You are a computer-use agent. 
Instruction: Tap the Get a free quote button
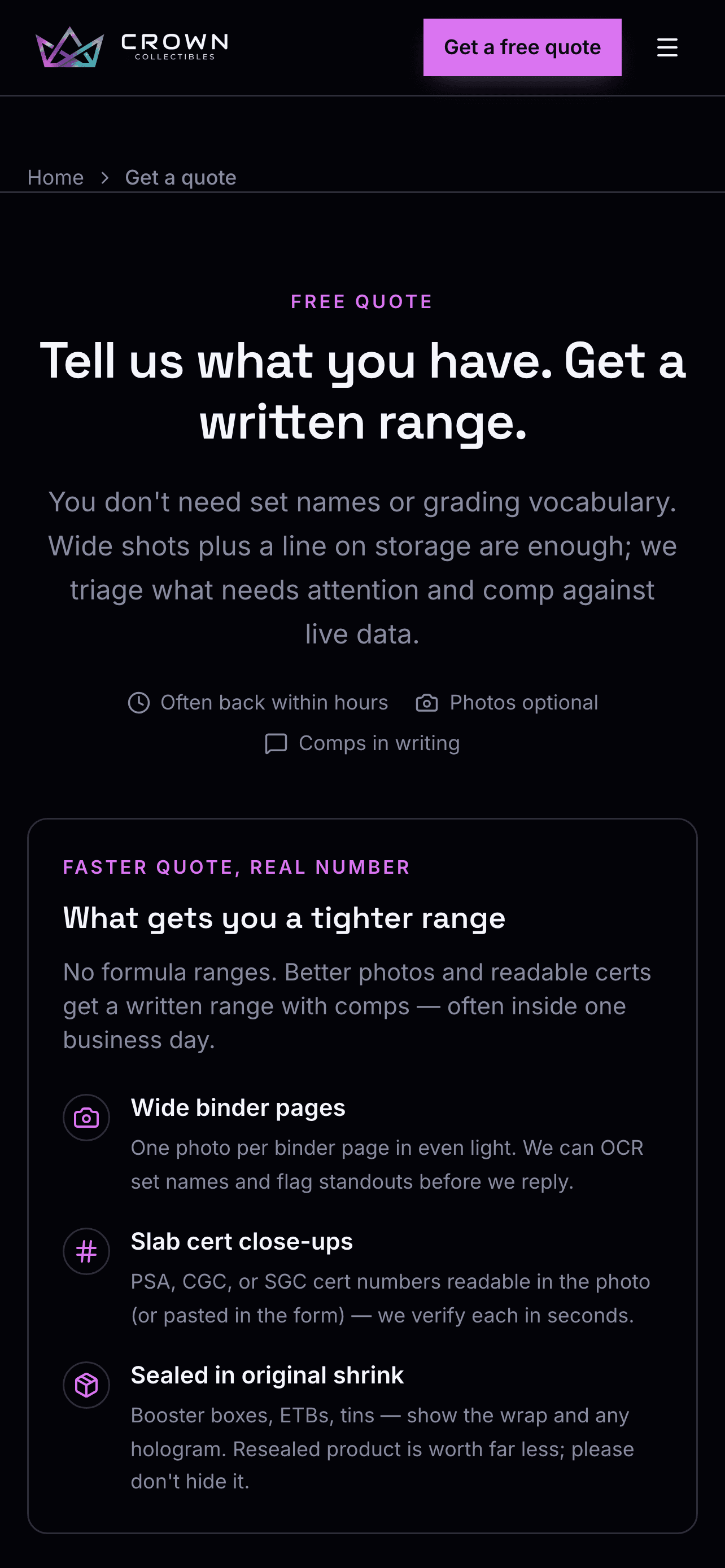522,47
